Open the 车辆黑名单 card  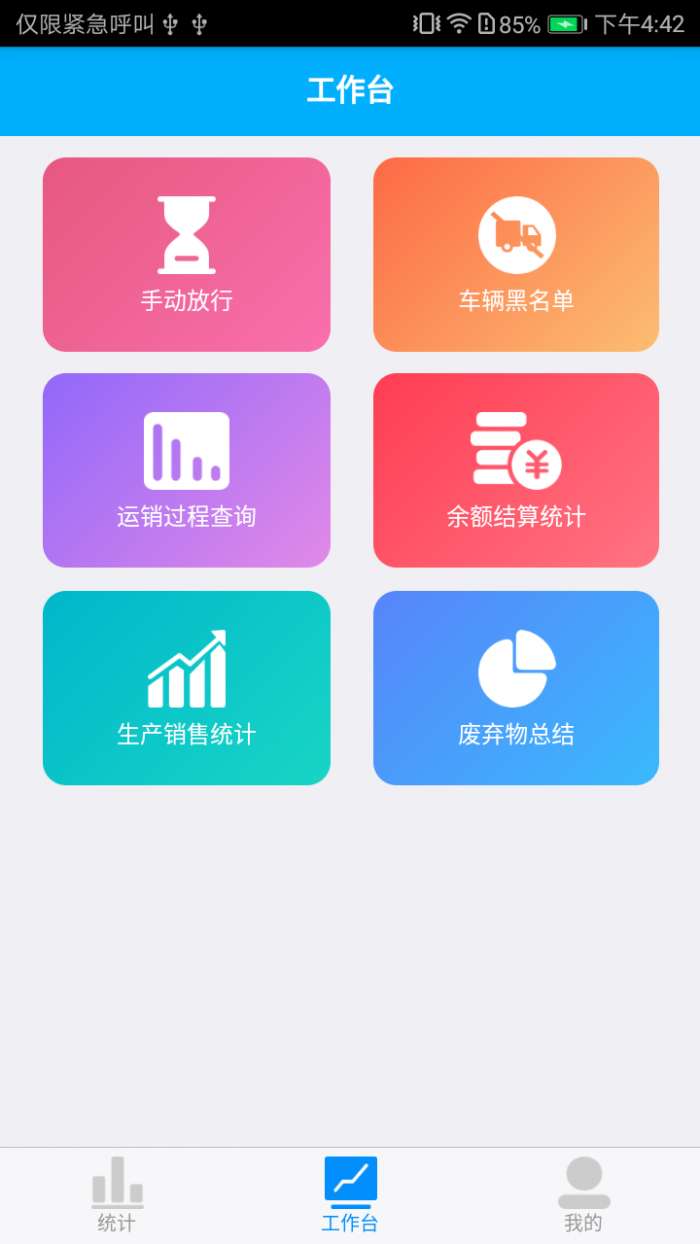coord(516,255)
